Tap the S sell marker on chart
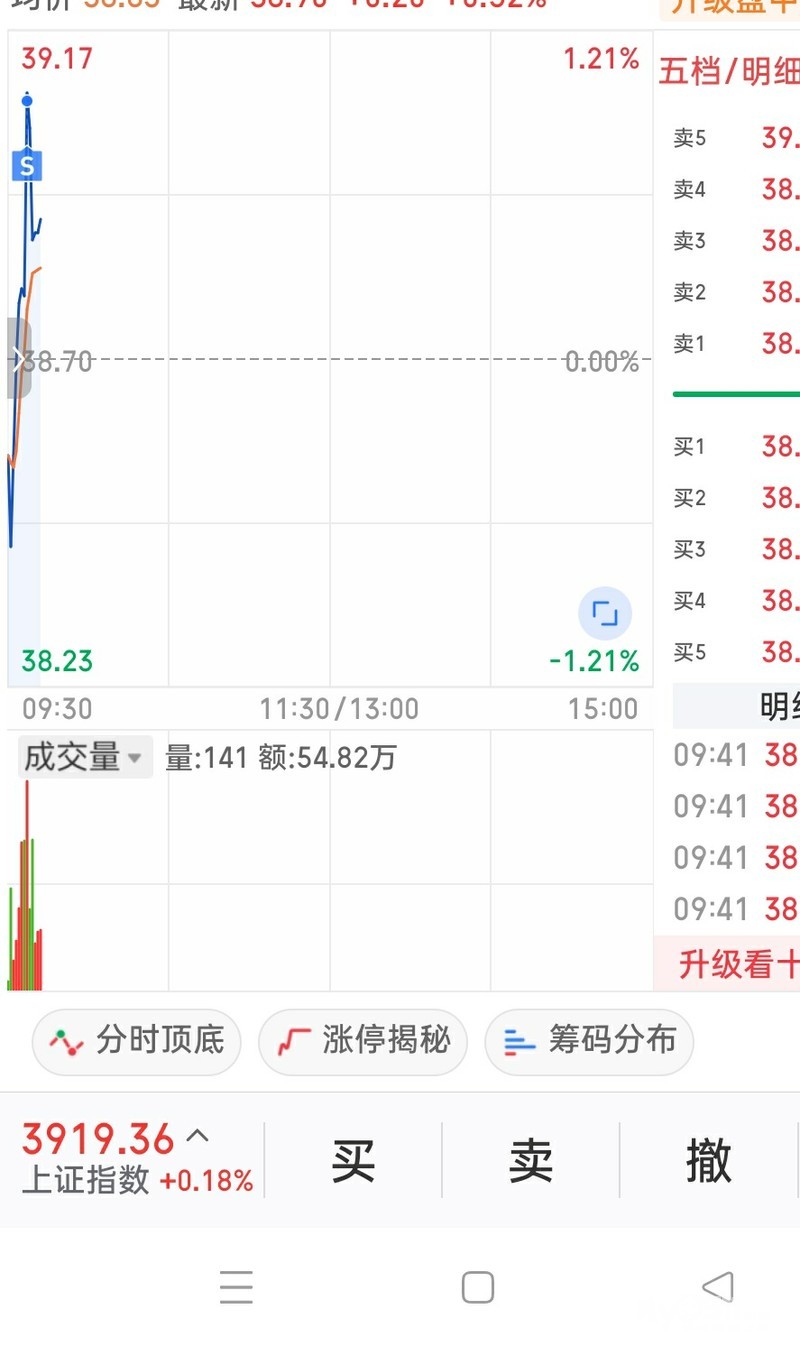Screen dimensions: 800x1346 click(27, 166)
